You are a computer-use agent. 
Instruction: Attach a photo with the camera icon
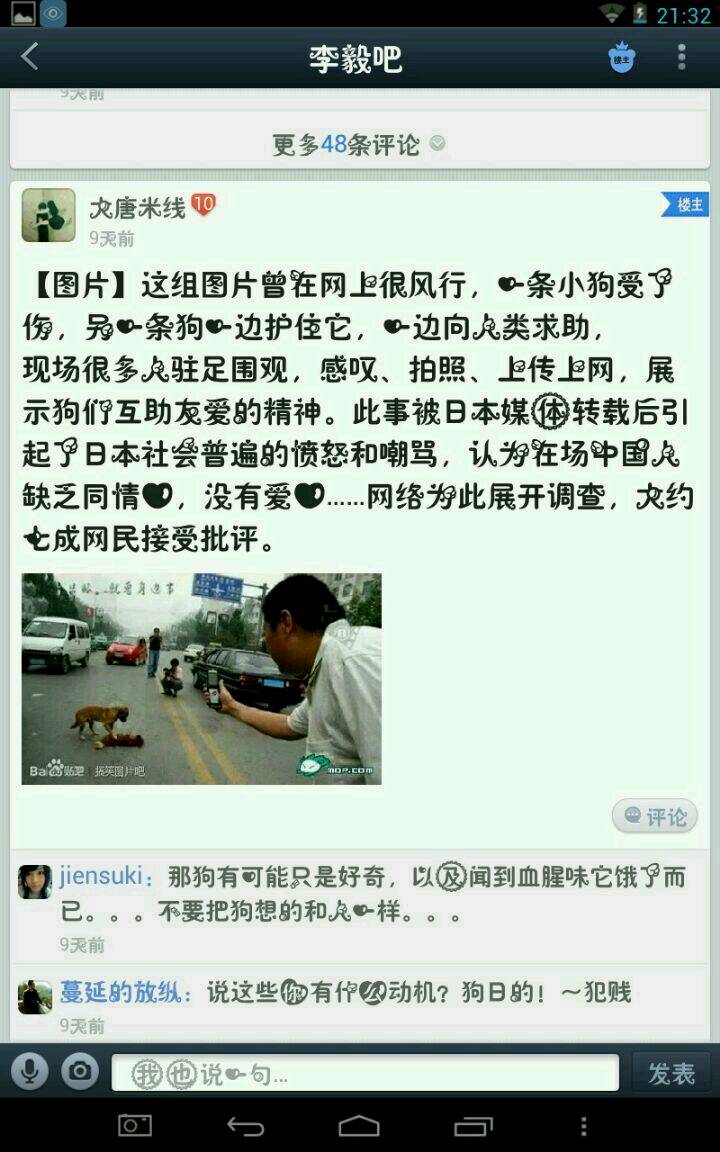pos(80,1073)
